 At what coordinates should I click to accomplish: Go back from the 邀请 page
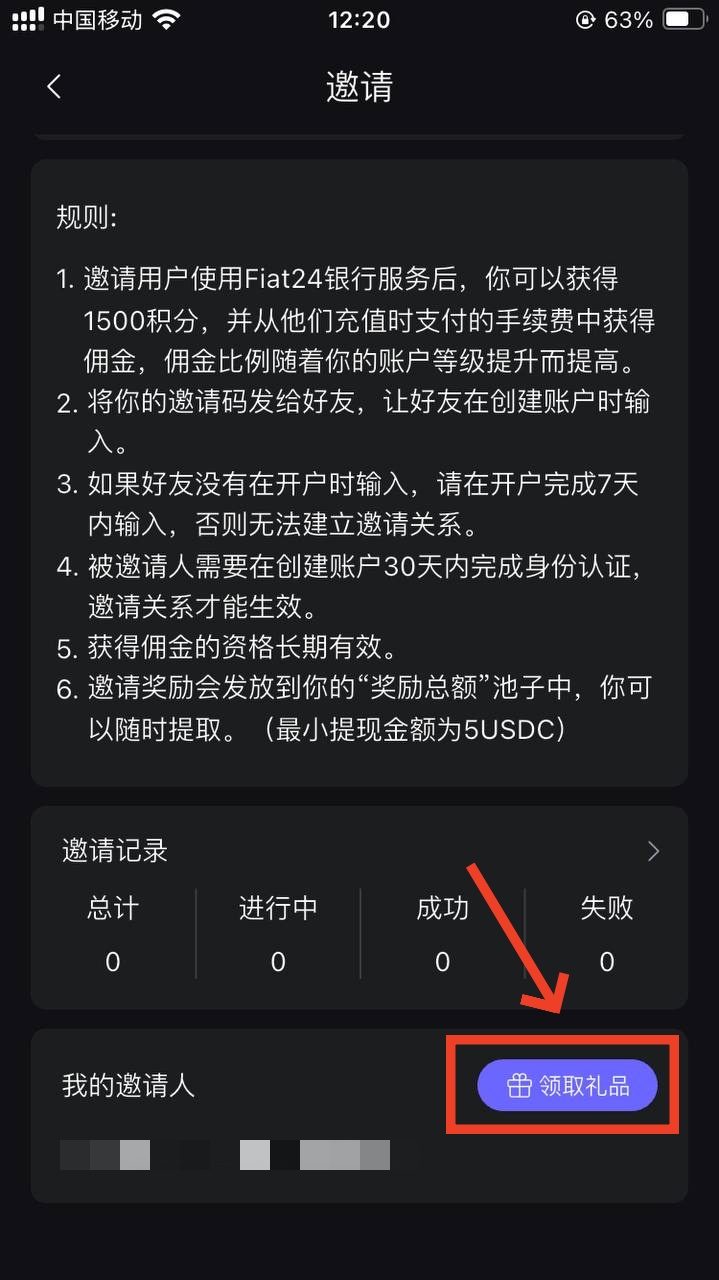(55, 87)
